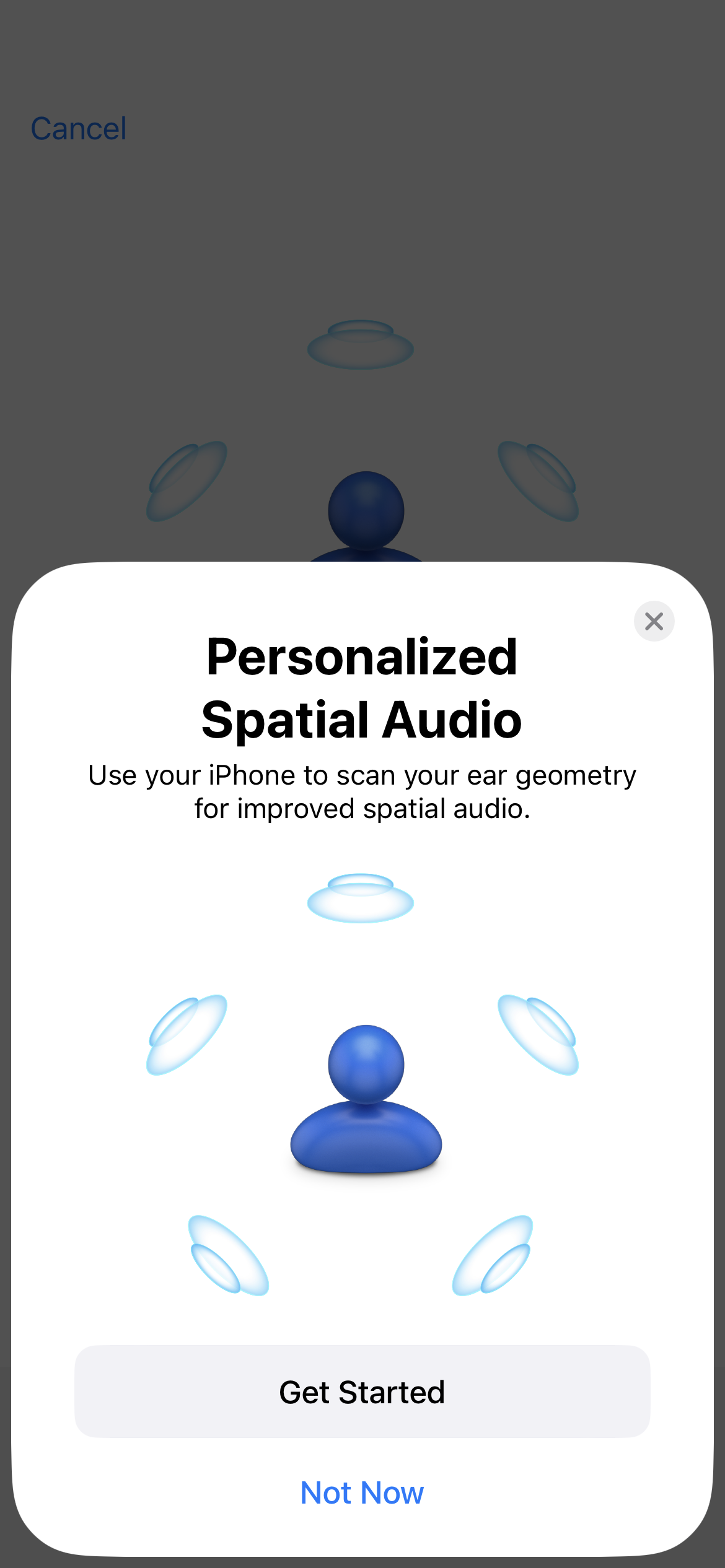Image resolution: width=725 pixels, height=1568 pixels.
Task: Choose Not Now to skip setup
Action: [x=362, y=1493]
